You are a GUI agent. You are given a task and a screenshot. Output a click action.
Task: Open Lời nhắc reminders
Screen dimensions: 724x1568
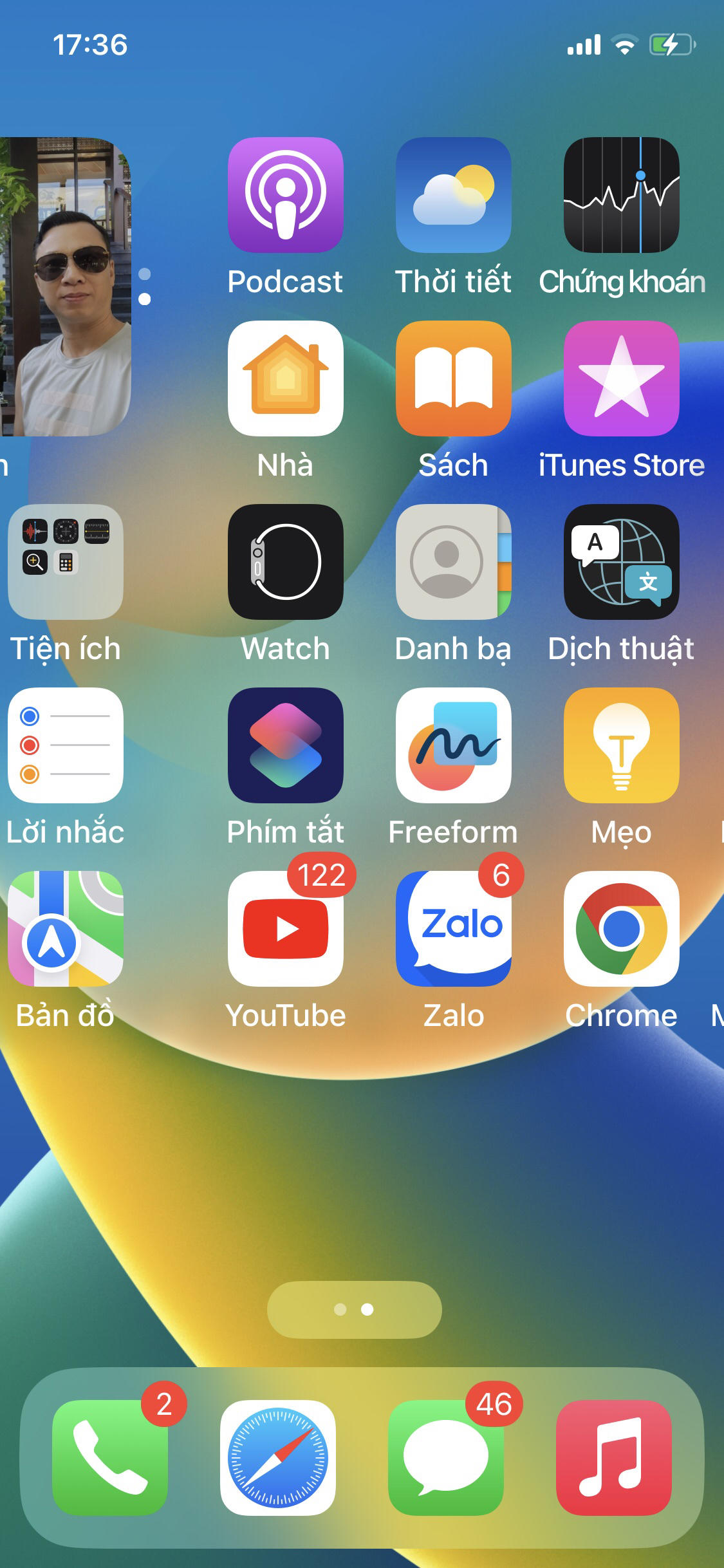(x=66, y=745)
